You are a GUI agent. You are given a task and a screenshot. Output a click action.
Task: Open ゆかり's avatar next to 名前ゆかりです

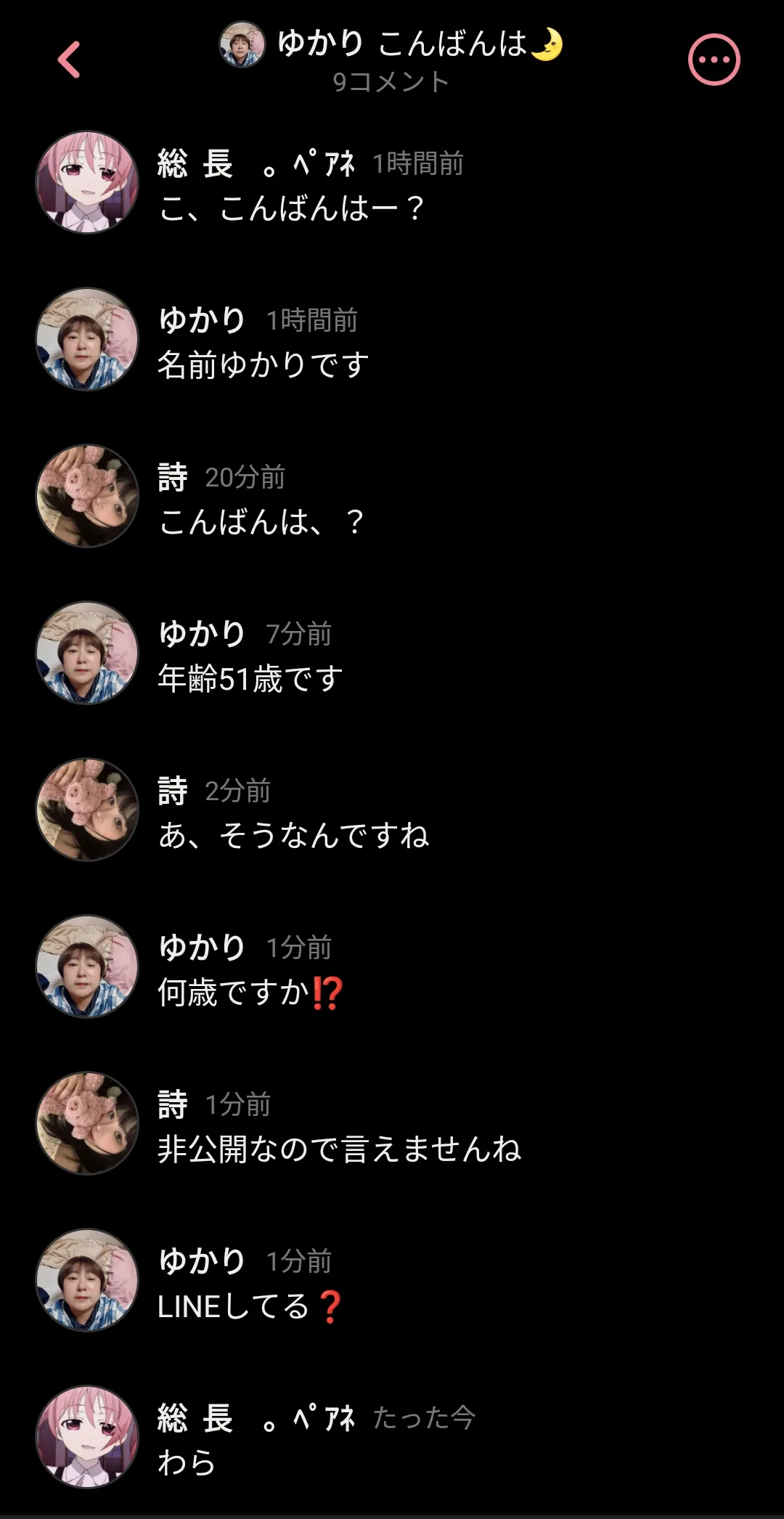[87, 339]
